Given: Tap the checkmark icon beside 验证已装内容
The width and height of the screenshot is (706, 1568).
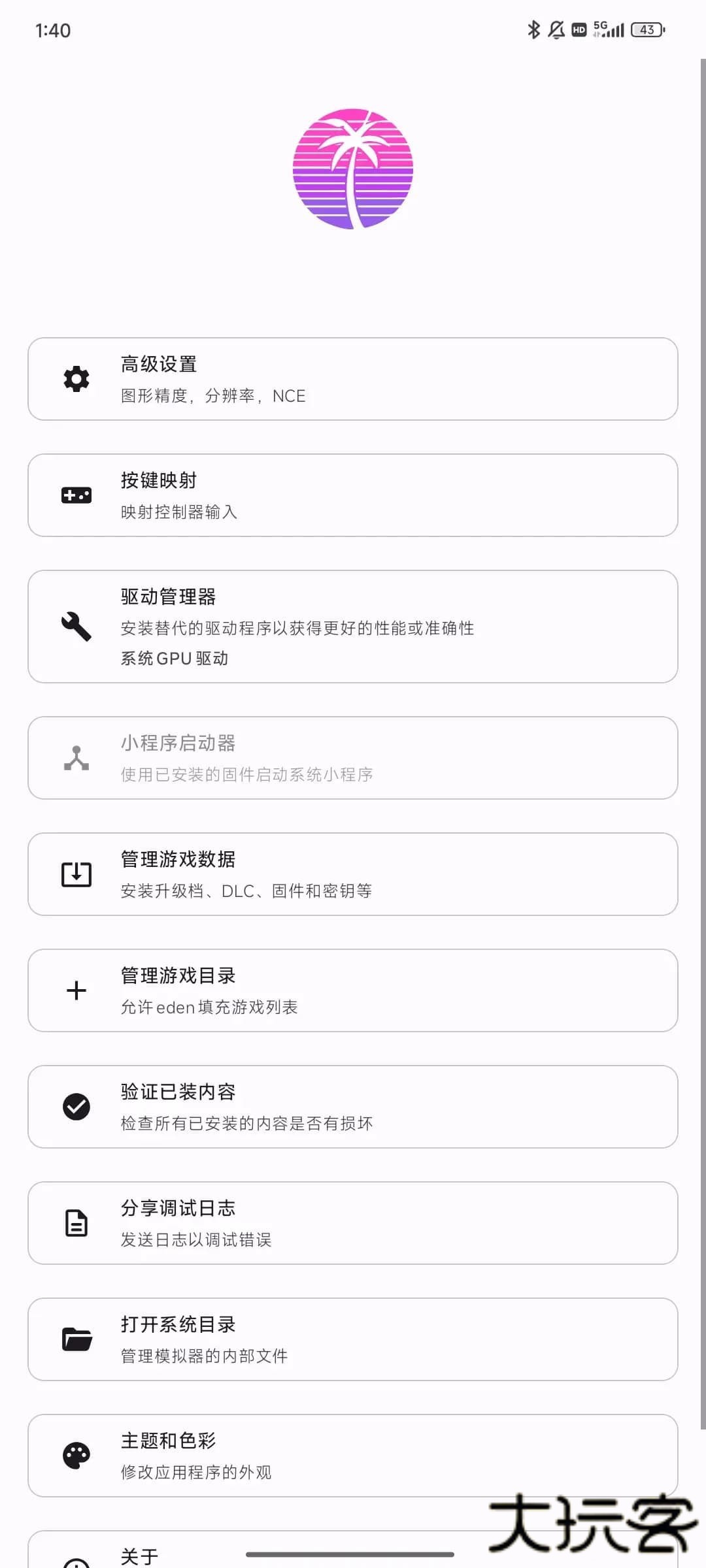Looking at the screenshot, I should click(76, 1107).
